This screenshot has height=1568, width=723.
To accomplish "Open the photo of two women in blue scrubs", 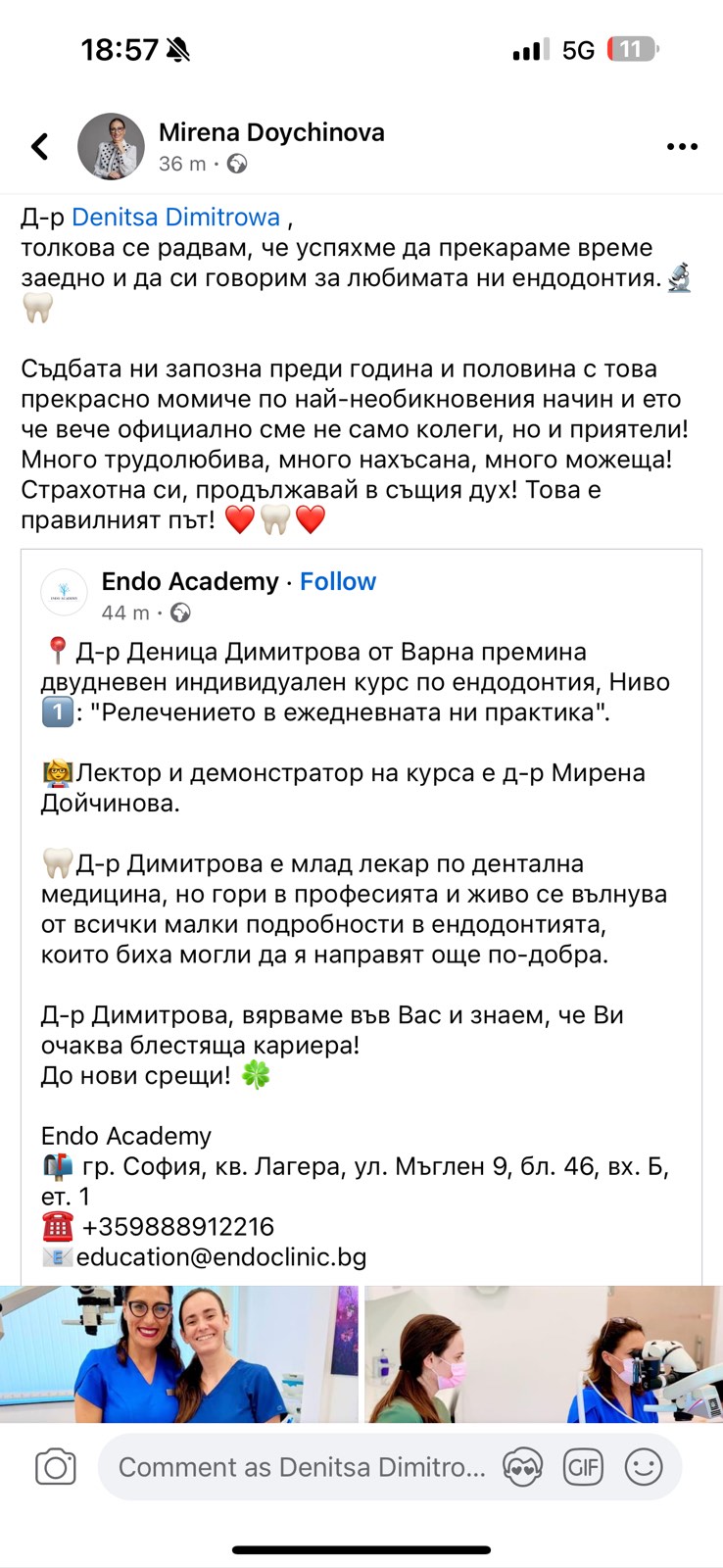I will (179, 1354).
